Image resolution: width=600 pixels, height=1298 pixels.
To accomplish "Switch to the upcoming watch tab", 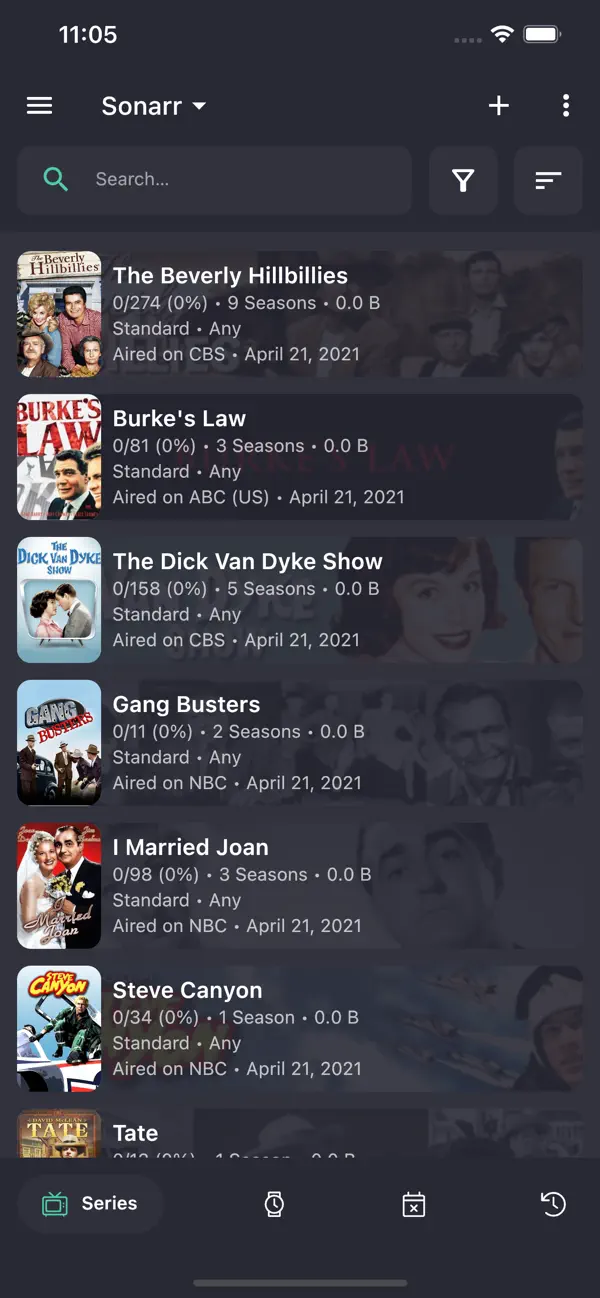I will coord(274,1204).
